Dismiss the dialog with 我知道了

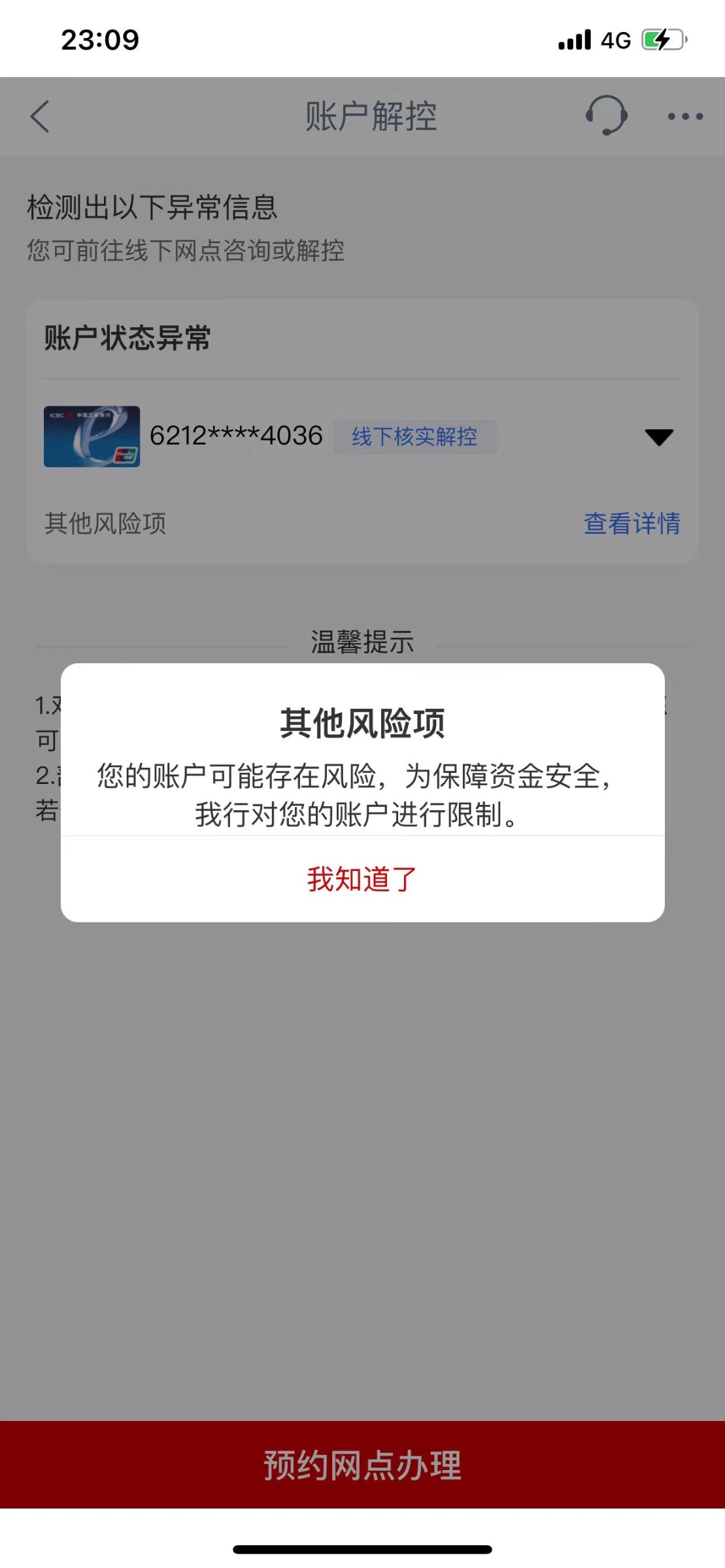click(362, 879)
